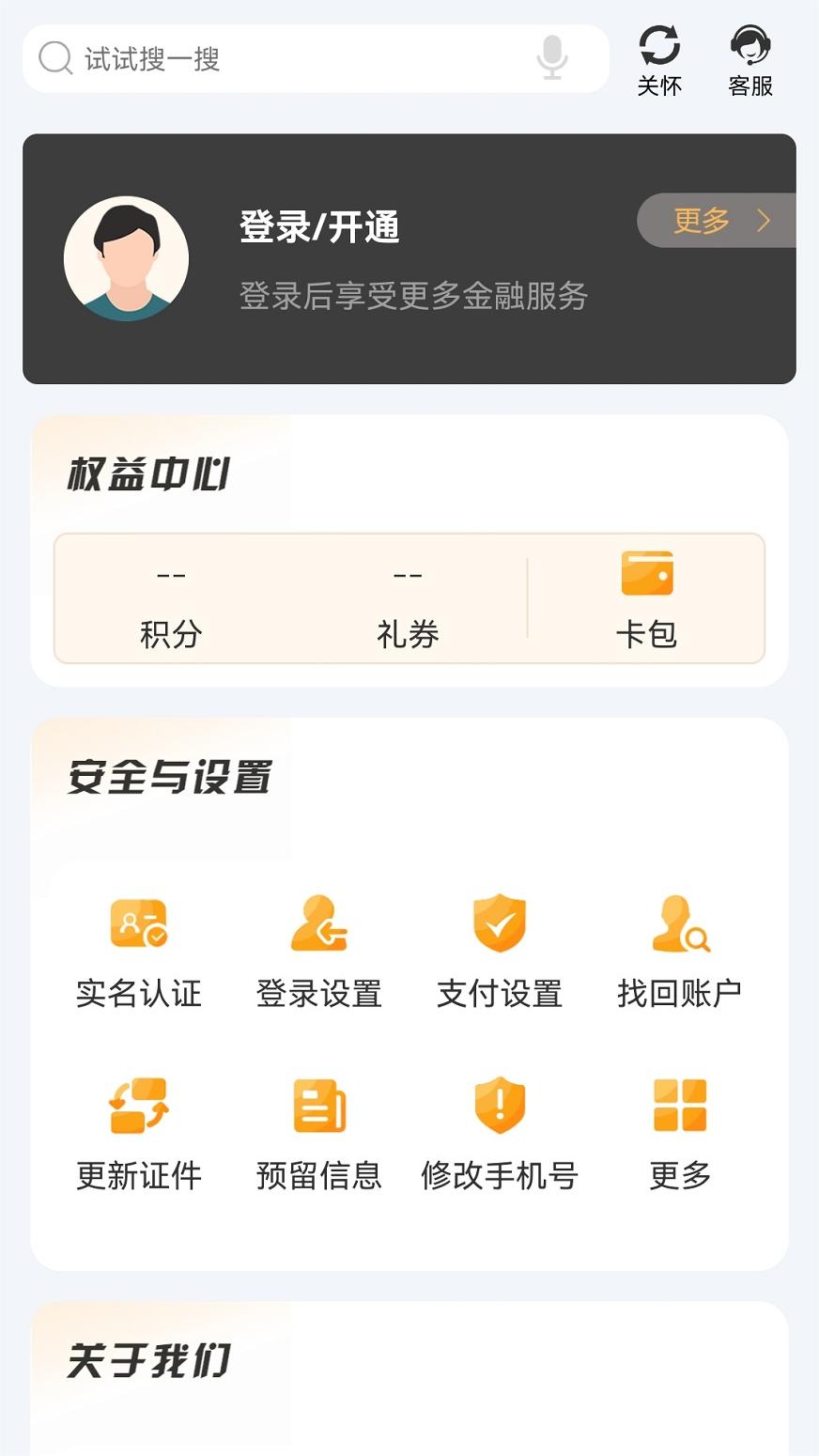This screenshot has height=1456, width=819.
Task: Activate the 试试搜一搜 search field
Action: tap(282, 58)
